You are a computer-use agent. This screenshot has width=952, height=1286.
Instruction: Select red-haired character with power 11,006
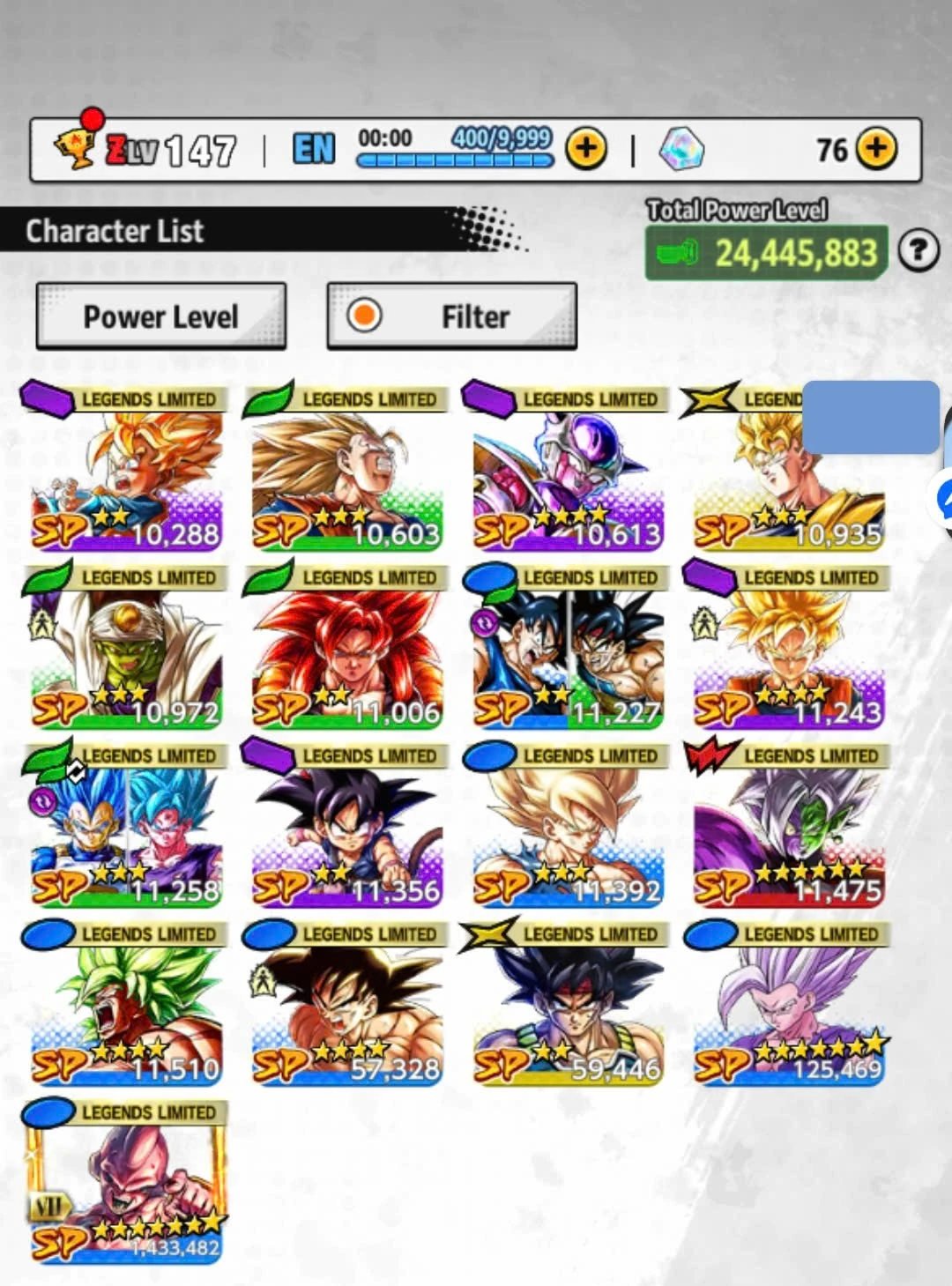(x=346, y=654)
